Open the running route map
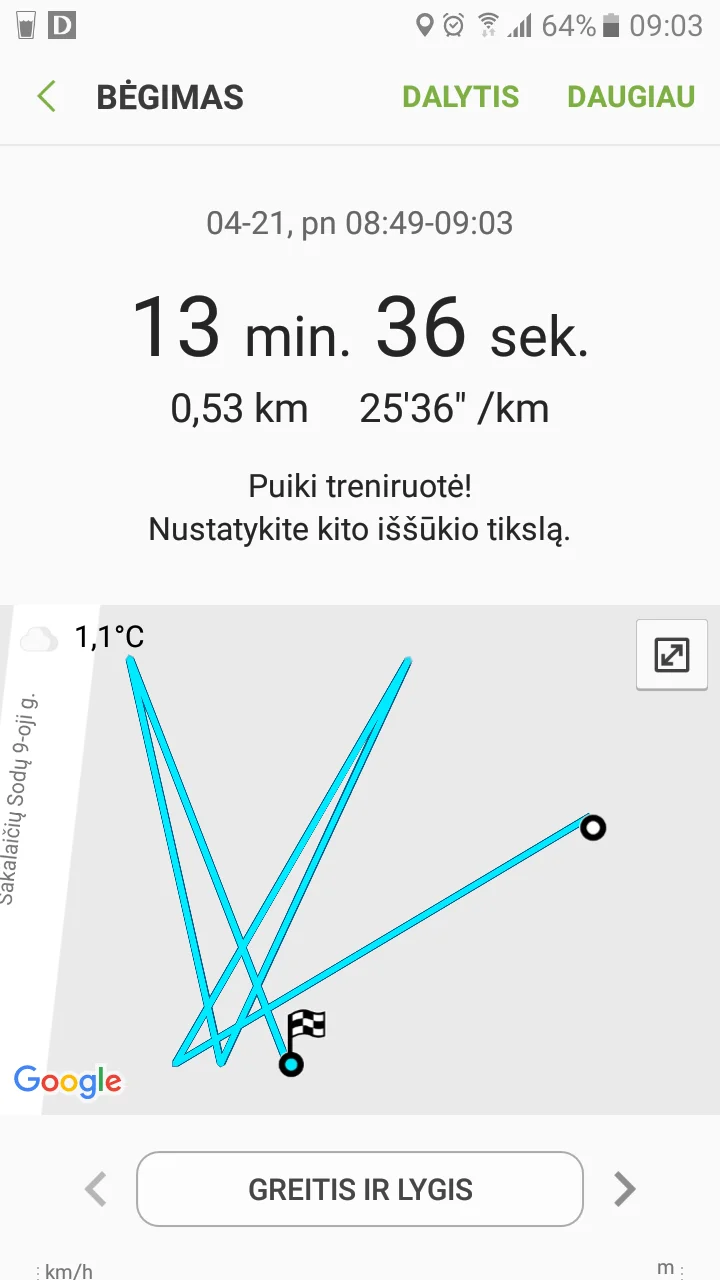This screenshot has height=1280, width=720. tap(400, 900)
